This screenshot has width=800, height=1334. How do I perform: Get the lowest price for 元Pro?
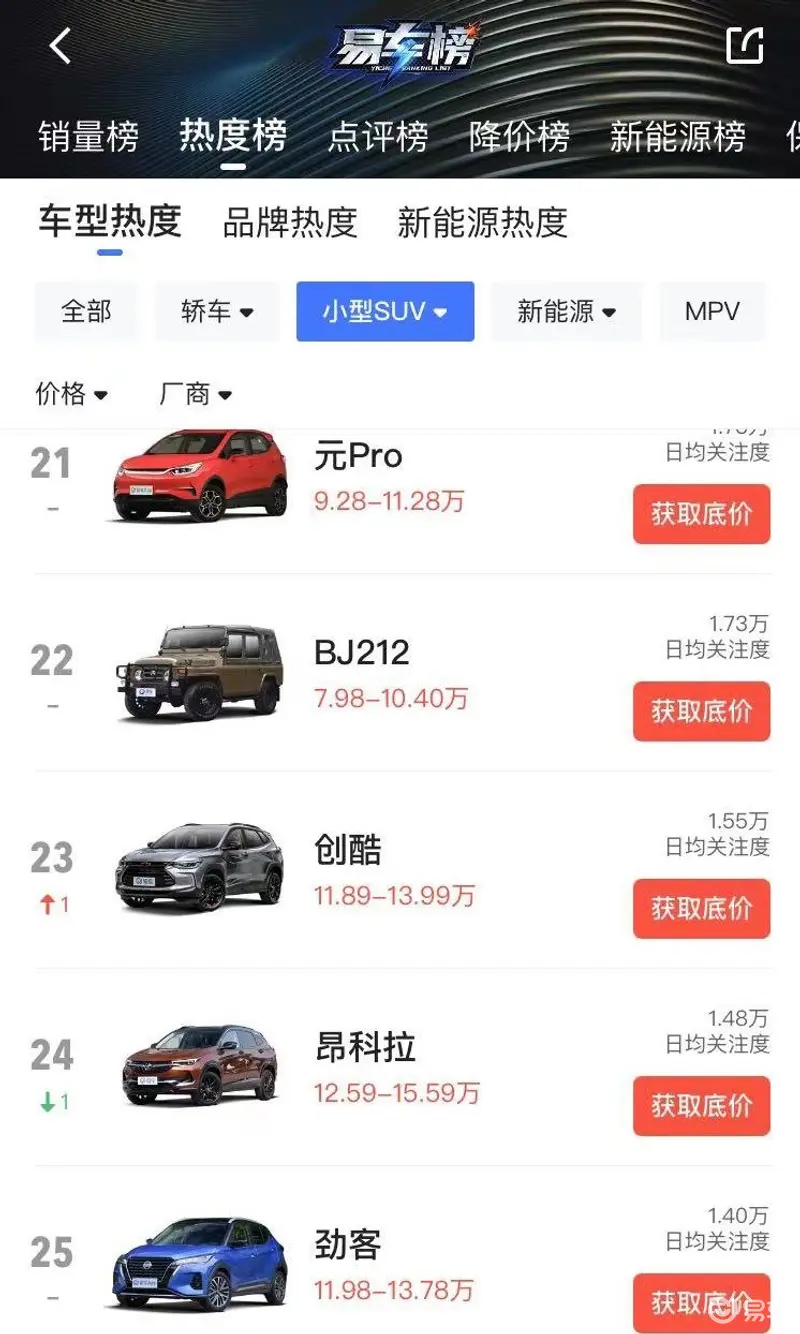click(701, 514)
